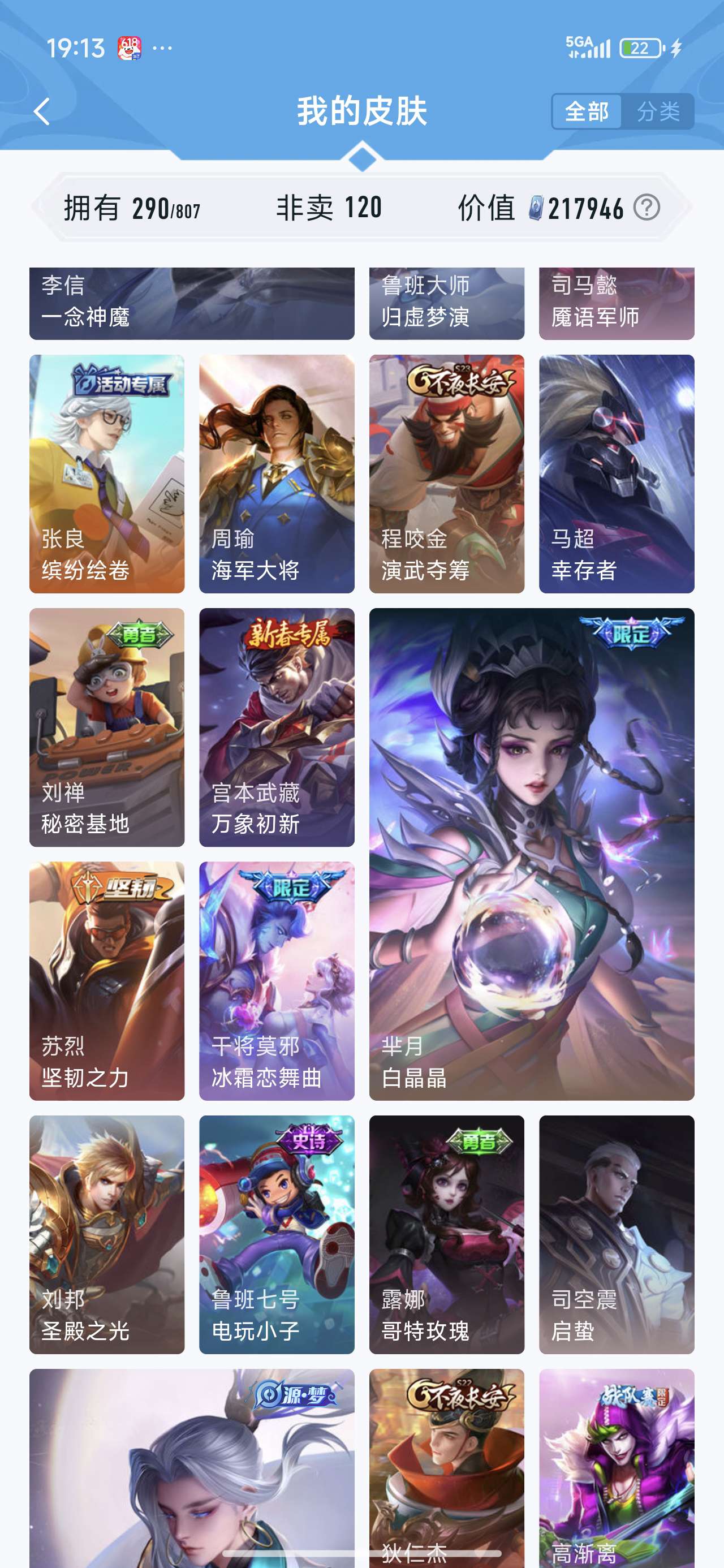Select the 全部 tab
724x1568 pixels.
[587, 111]
